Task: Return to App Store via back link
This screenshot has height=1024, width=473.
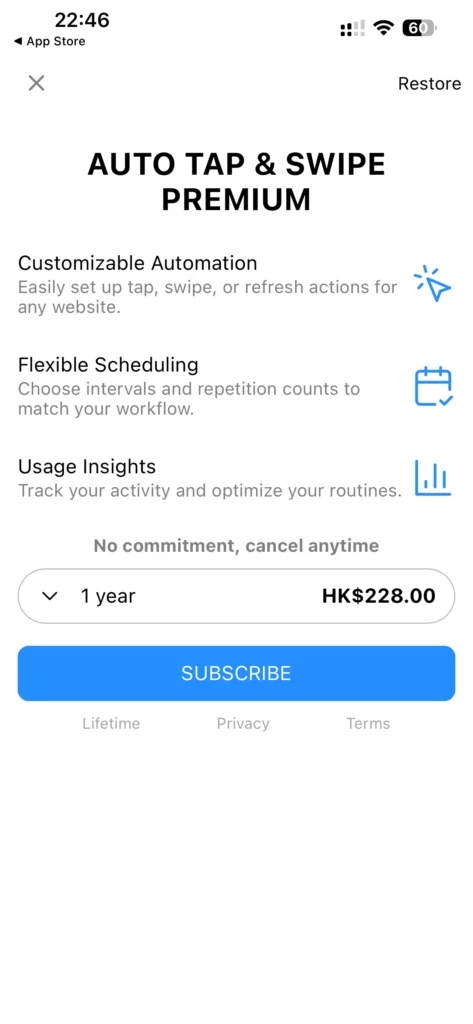Action: (x=50, y=41)
